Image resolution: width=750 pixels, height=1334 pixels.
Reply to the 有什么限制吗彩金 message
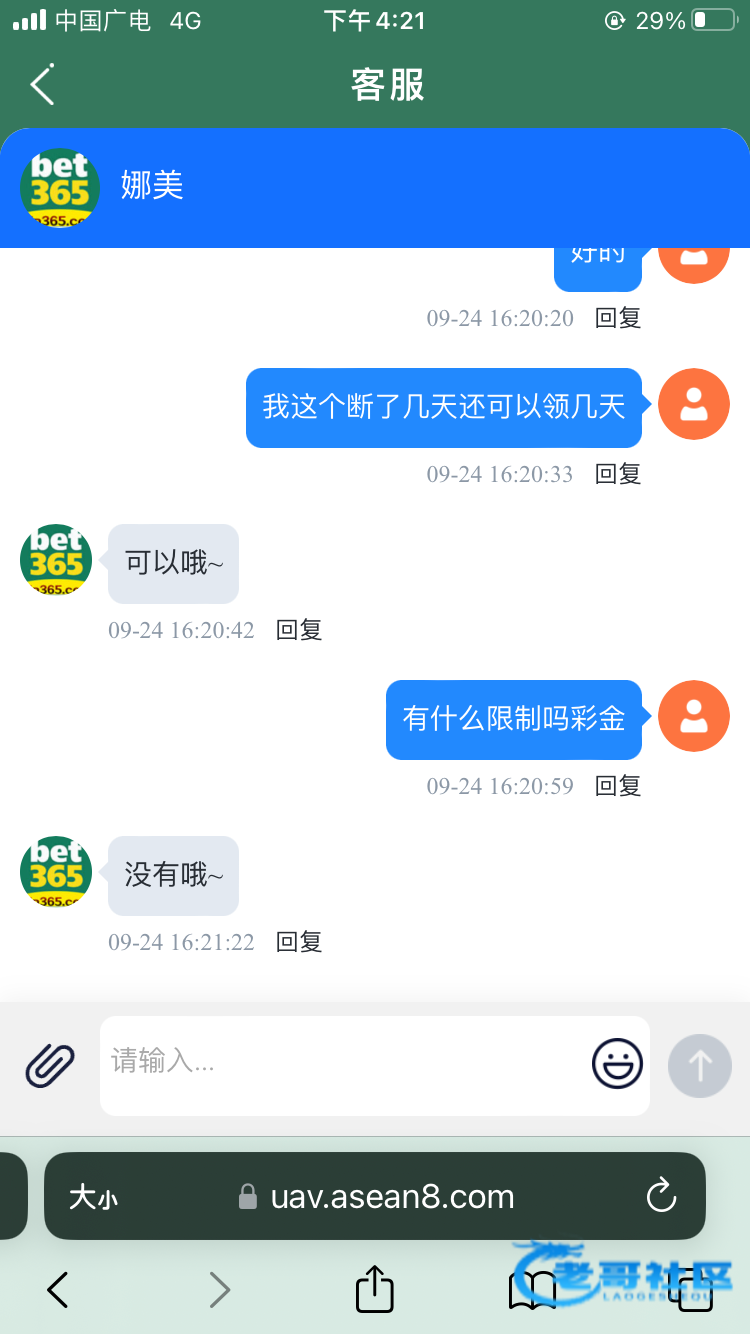618,786
